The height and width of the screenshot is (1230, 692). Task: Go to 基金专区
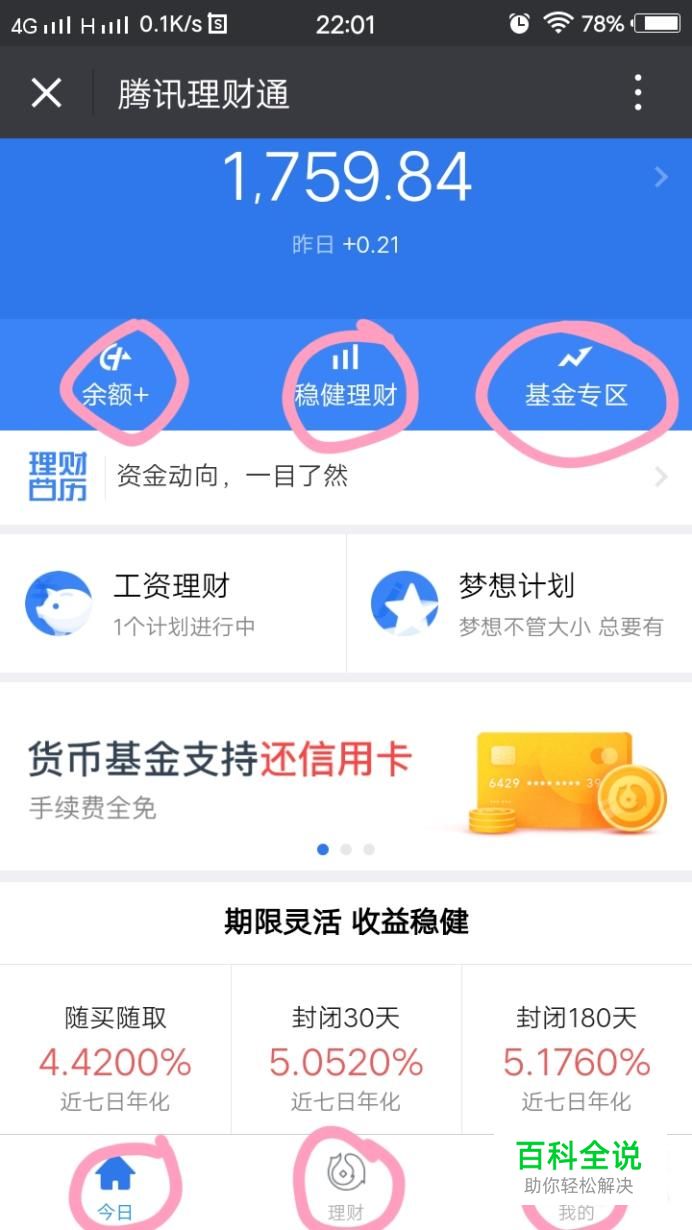pos(575,376)
